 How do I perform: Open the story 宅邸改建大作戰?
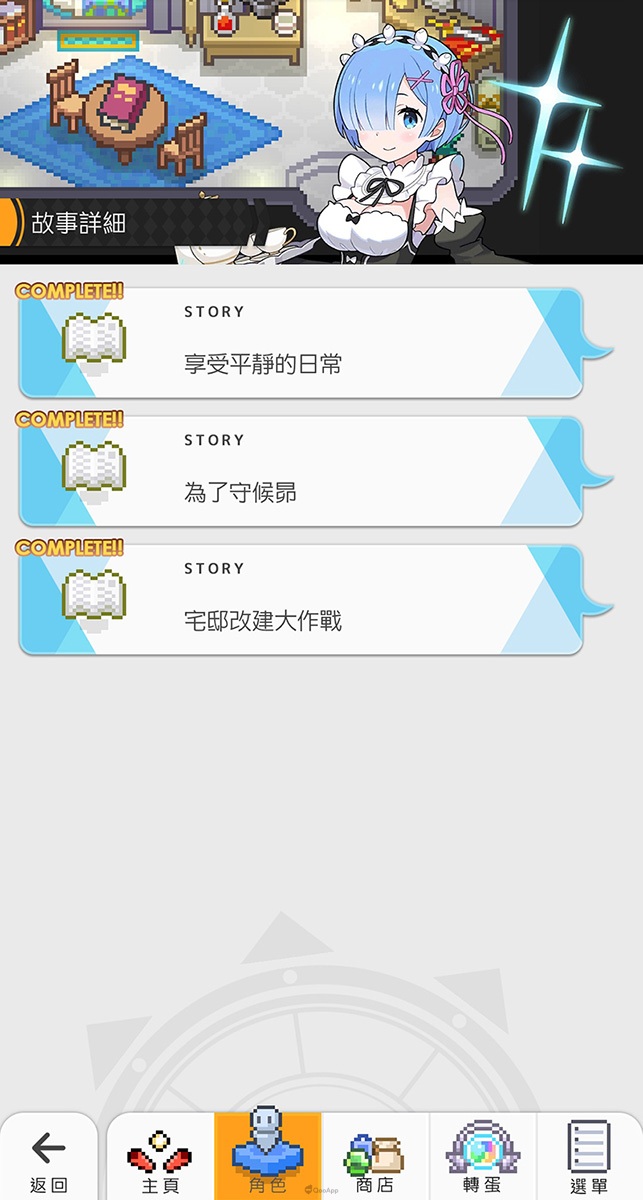tap(300, 599)
